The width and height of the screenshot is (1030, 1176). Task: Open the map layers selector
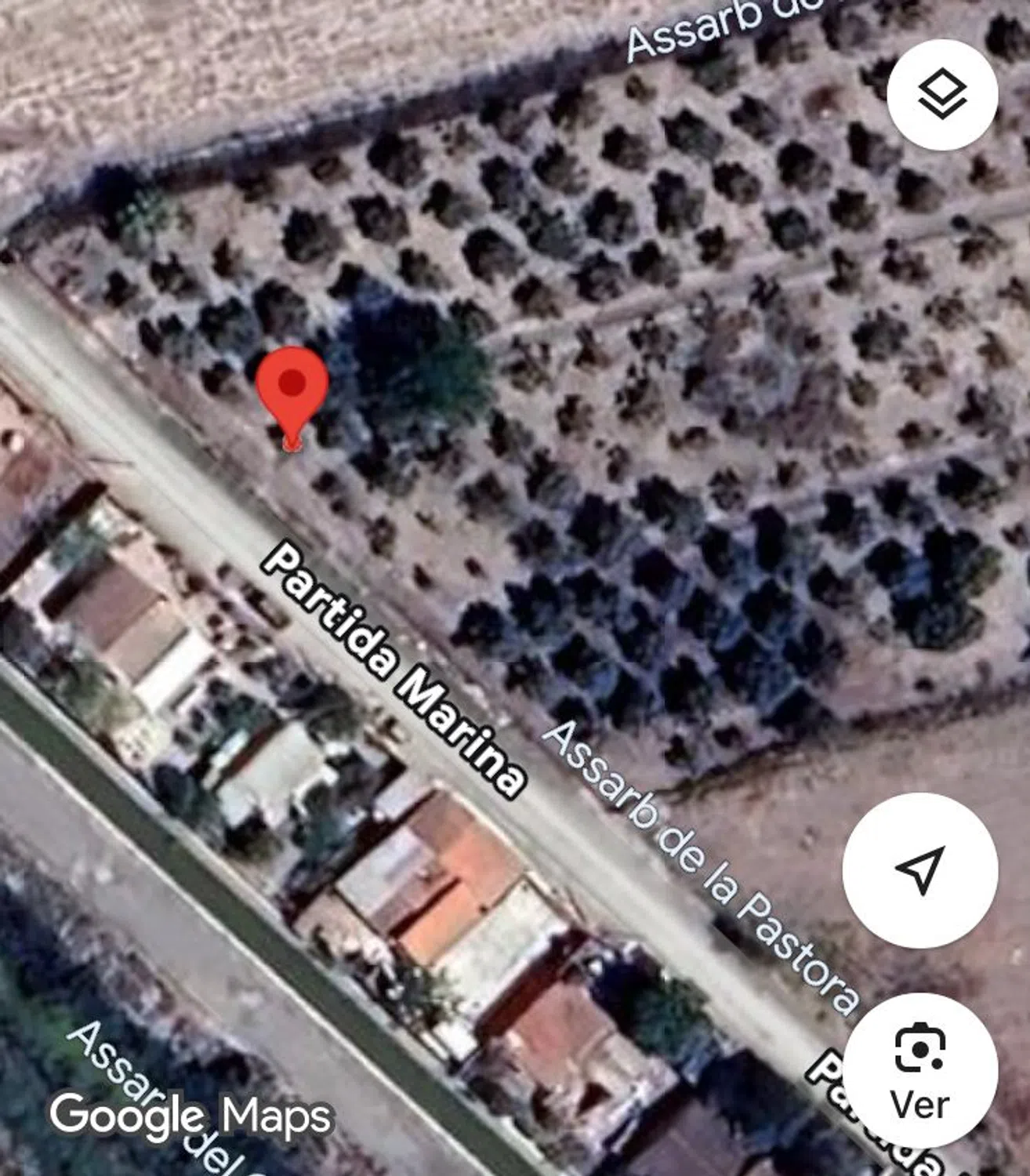(x=941, y=94)
